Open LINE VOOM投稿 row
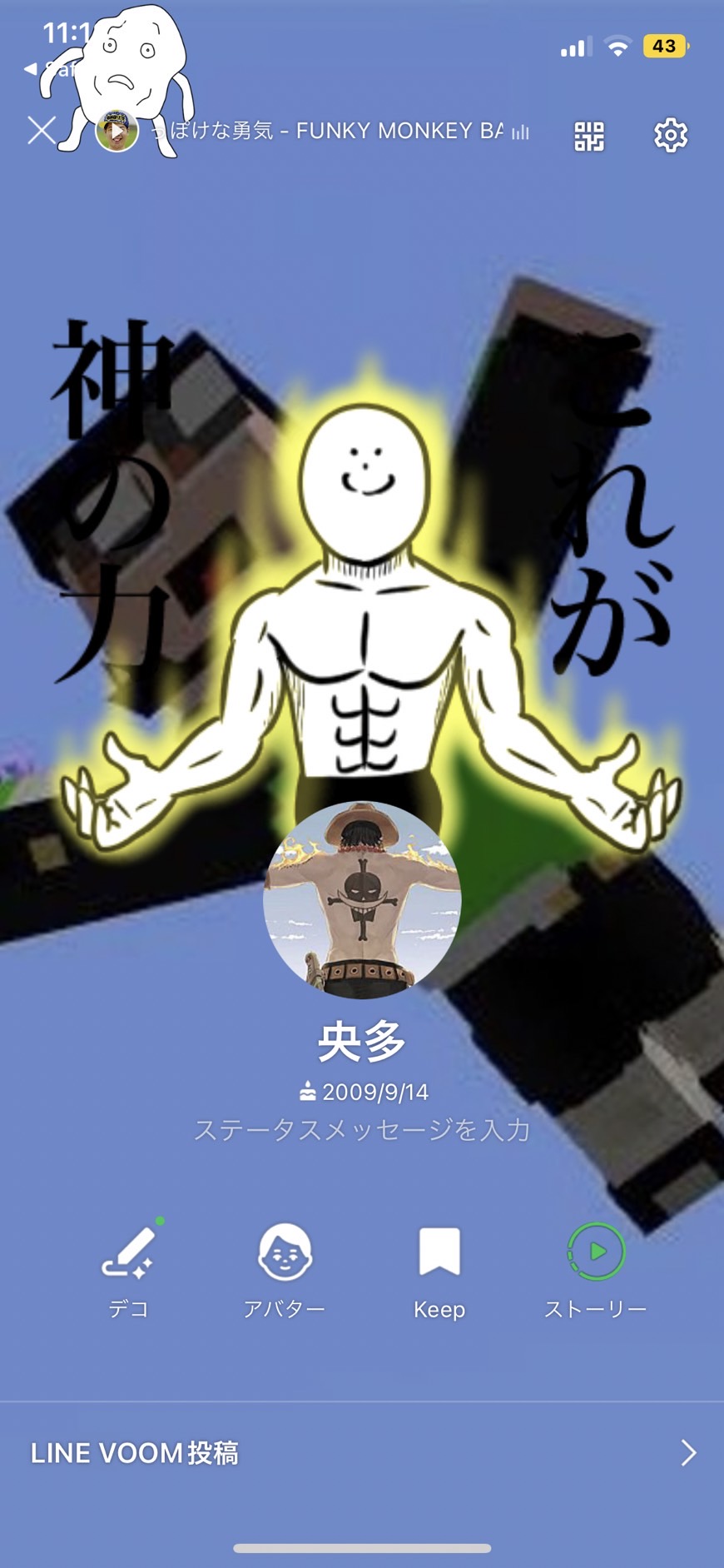This screenshot has width=724, height=1568. (362, 1453)
